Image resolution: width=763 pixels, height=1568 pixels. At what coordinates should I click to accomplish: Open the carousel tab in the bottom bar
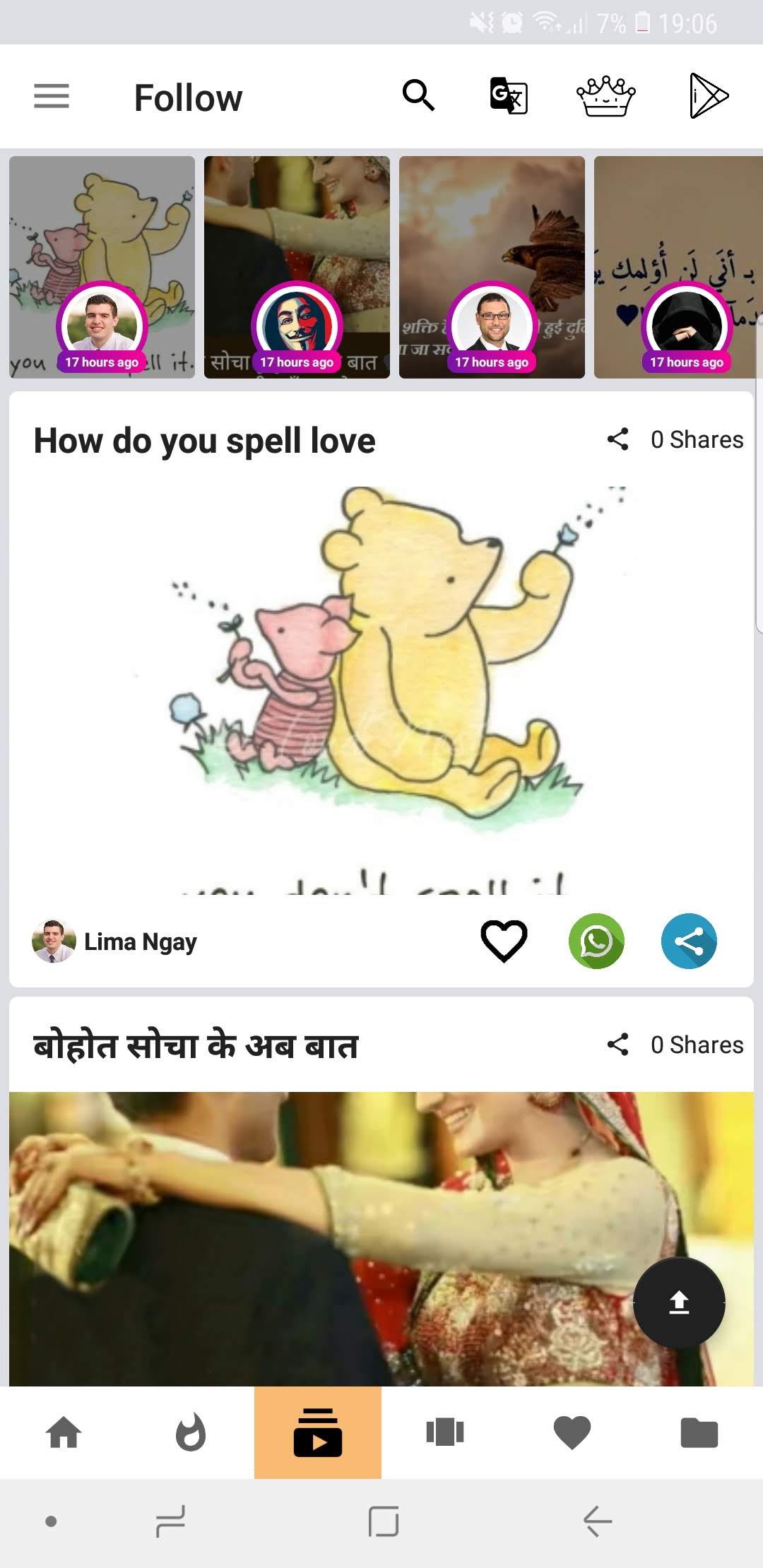point(445,1432)
